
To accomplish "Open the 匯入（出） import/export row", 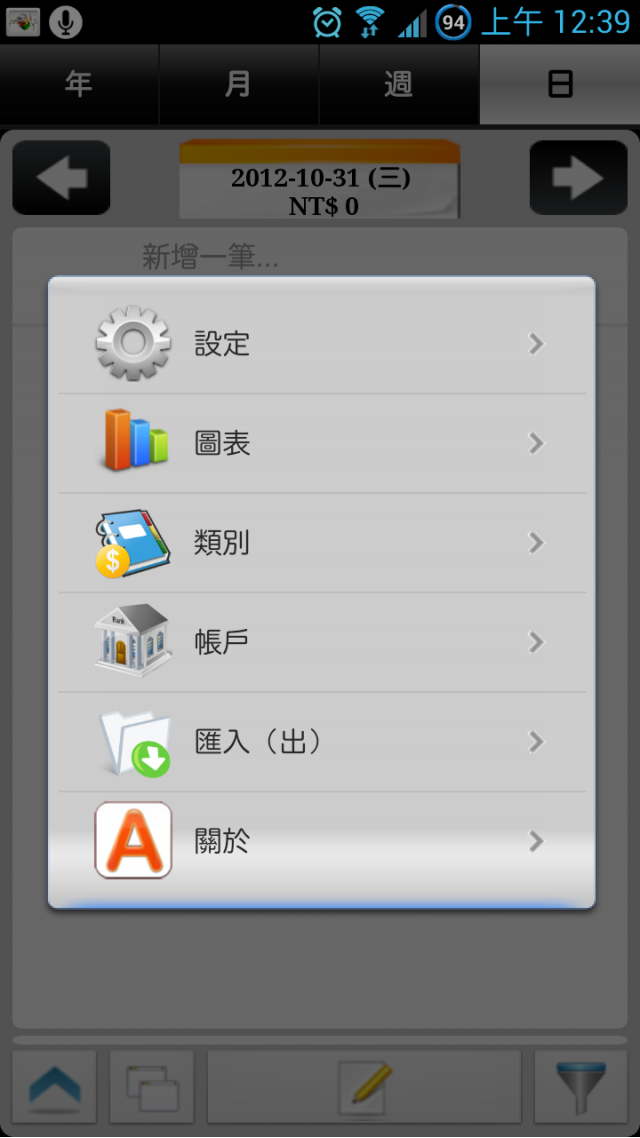I will (x=322, y=742).
